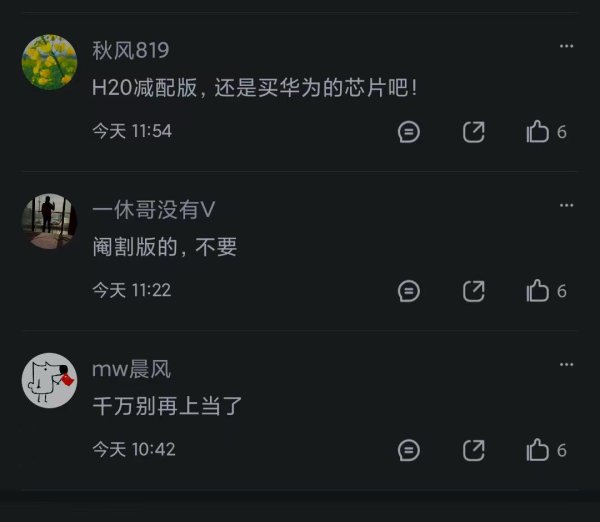The image size is (600, 522).
Task: Share 一休哥没有V's comment
Action: [x=474, y=291]
